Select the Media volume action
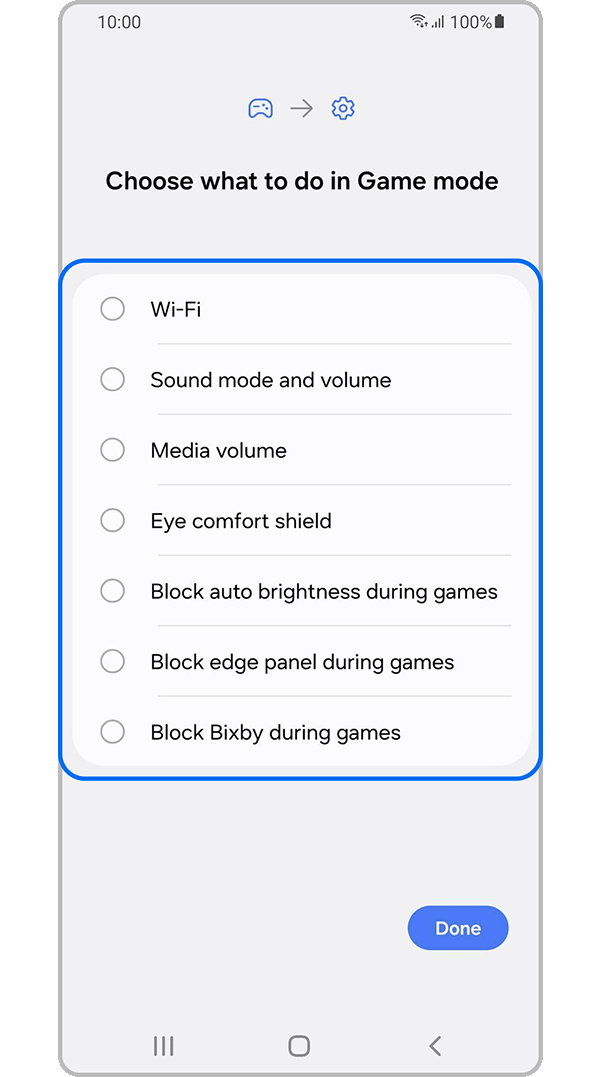The width and height of the screenshot is (600, 1077). (x=113, y=450)
